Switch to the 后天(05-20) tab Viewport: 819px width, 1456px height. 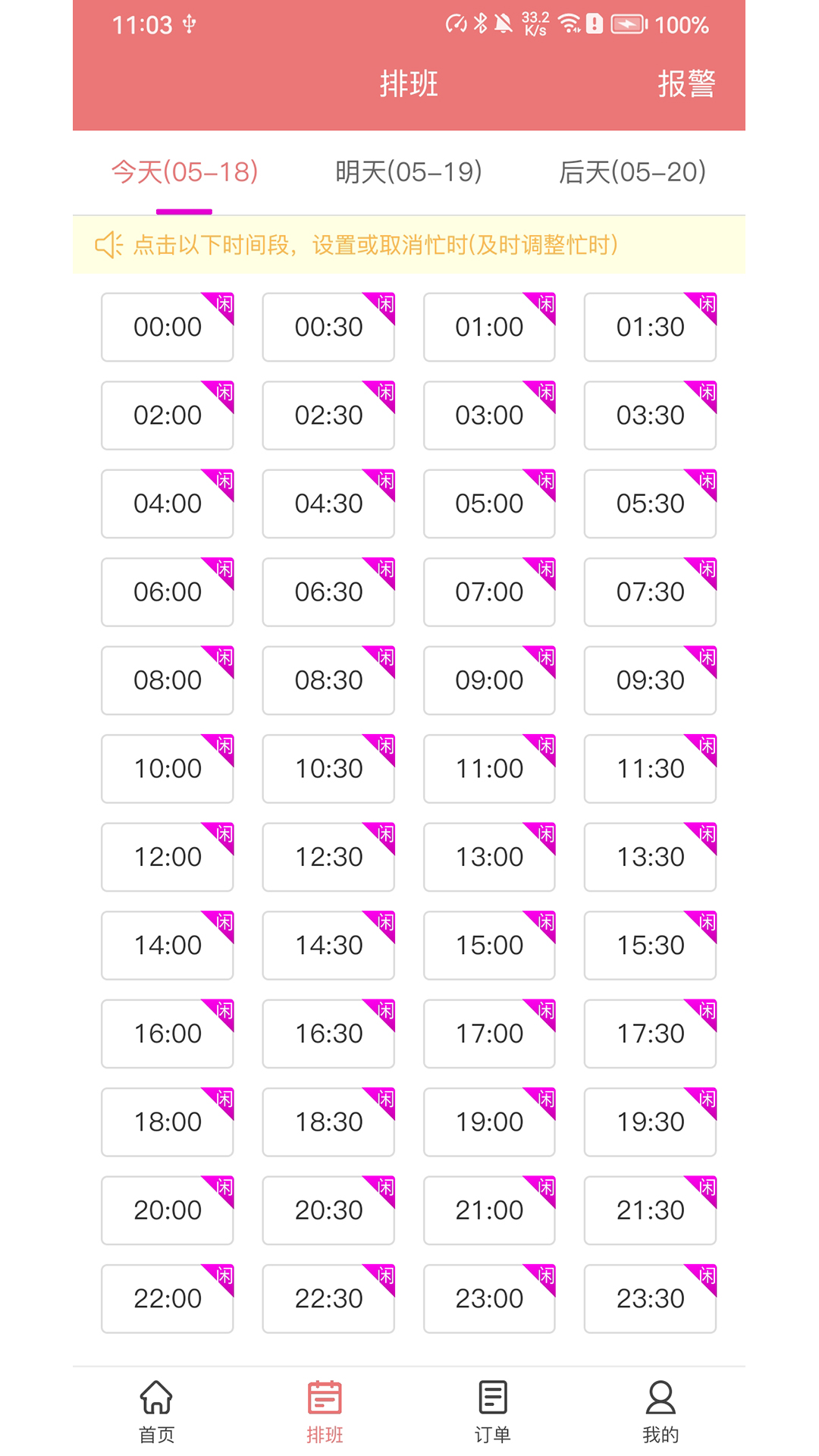tap(632, 172)
